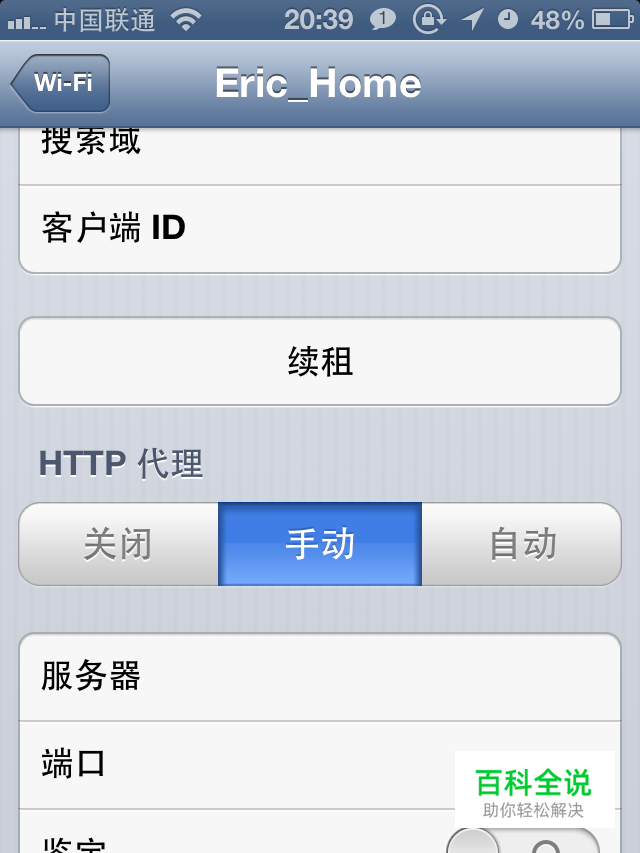Switch HTTP proxy to 自动
The height and width of the screenshot is (853, 640).
[521, 544]
